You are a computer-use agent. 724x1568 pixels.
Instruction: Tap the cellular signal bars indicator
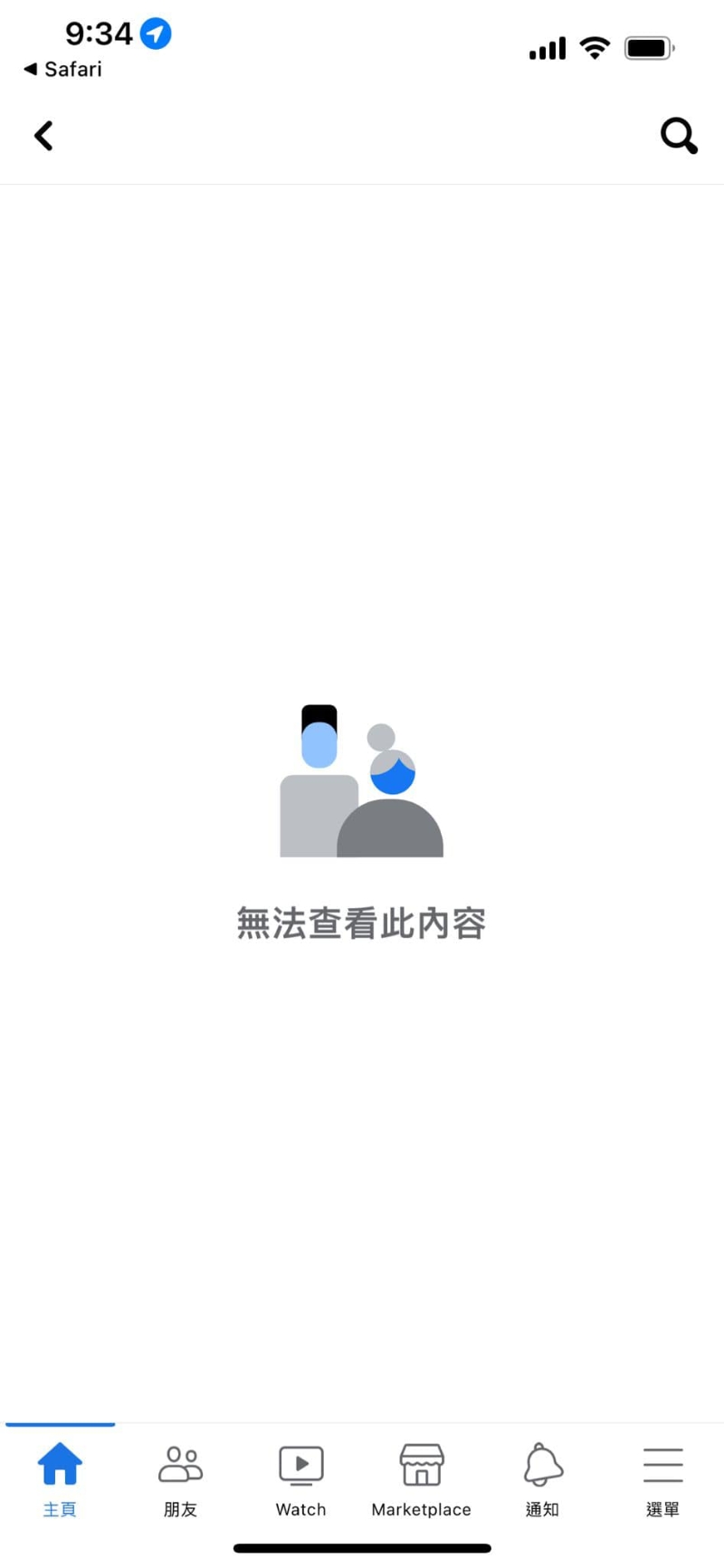(546, 48)
